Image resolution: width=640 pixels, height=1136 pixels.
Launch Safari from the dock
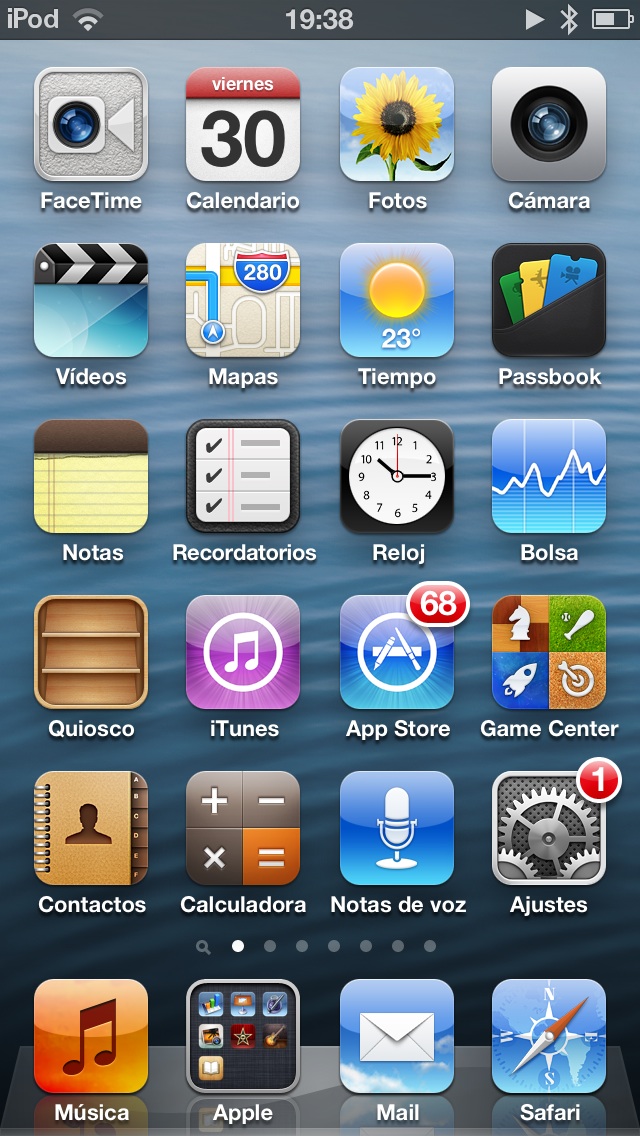pyautogui.click(x=549, y=1036)
